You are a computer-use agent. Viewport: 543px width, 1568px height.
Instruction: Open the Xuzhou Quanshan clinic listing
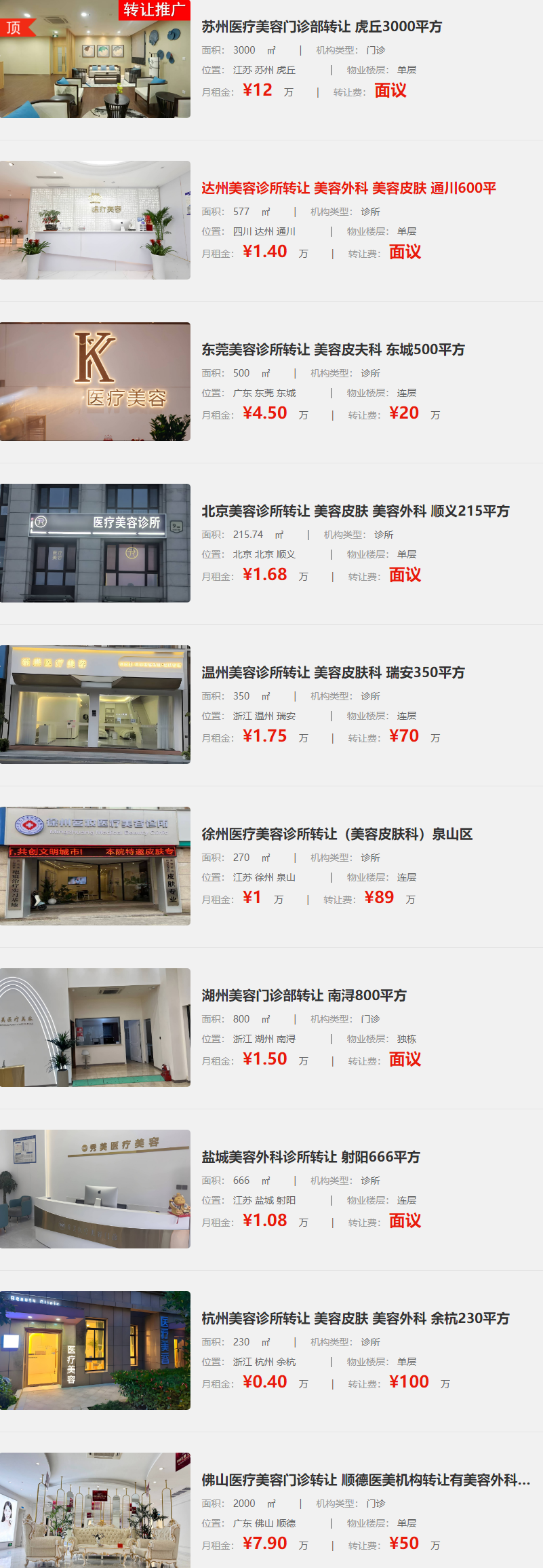[337, 834]
